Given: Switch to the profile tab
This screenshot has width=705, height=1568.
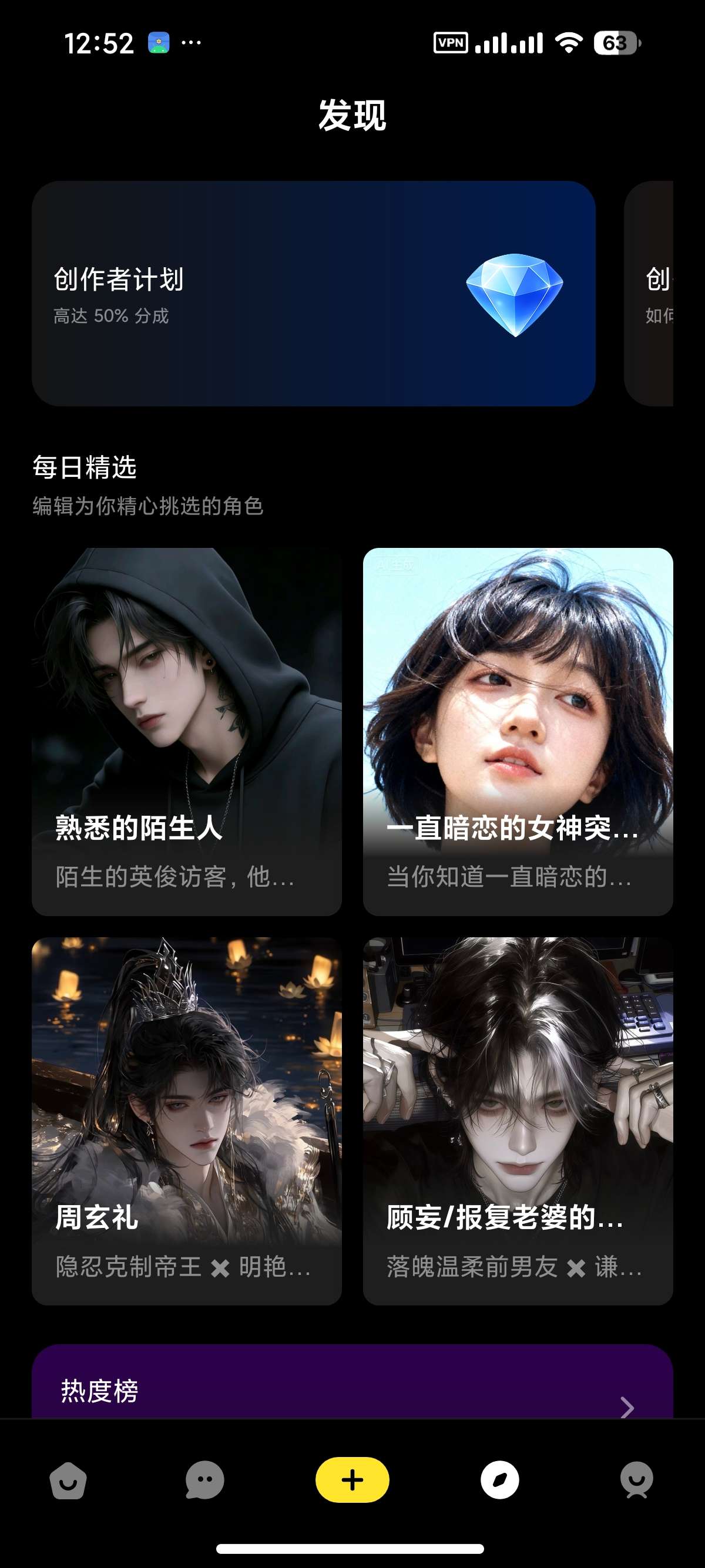Looking at the screenshot, I should tap(637, 1480).
